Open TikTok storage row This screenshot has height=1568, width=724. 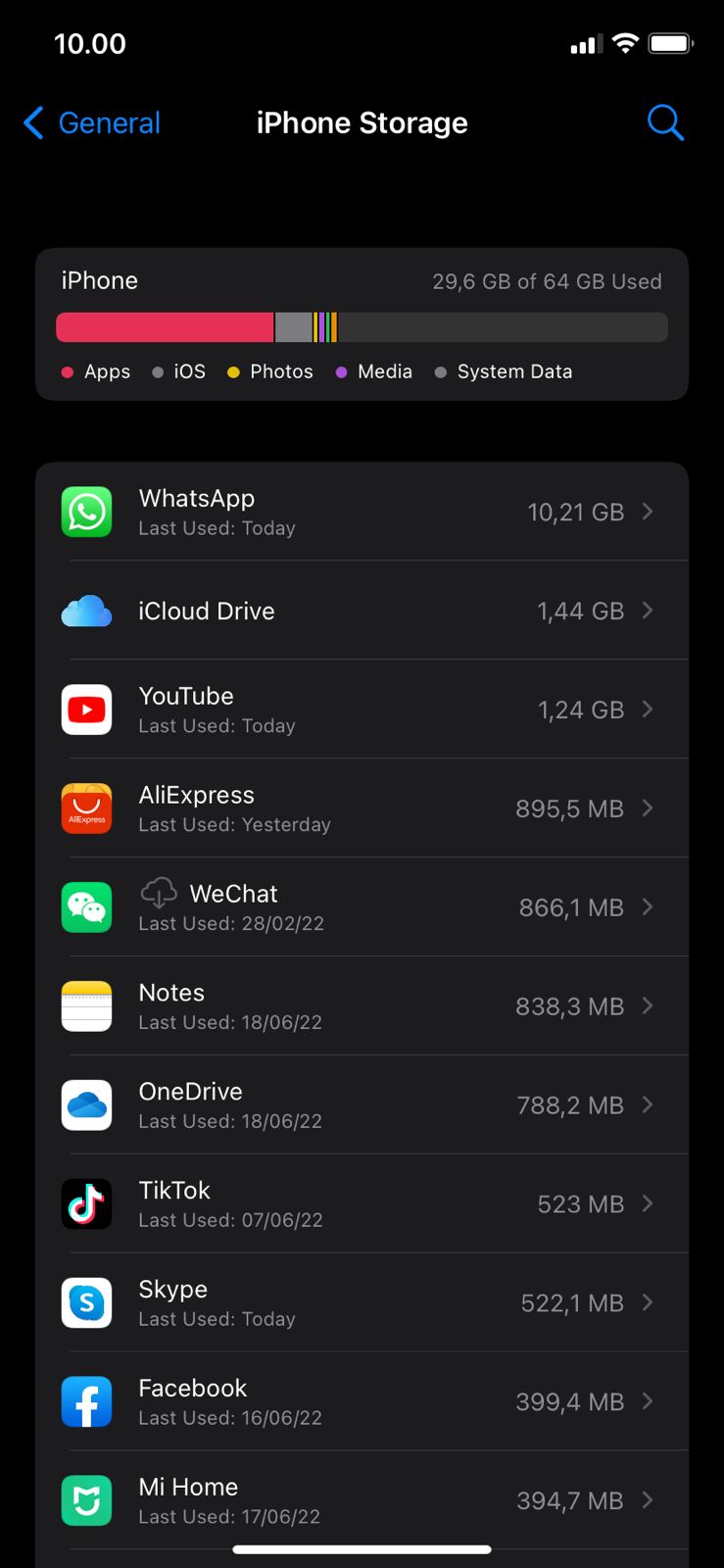pyautogui.click(x=362, y=1204)
